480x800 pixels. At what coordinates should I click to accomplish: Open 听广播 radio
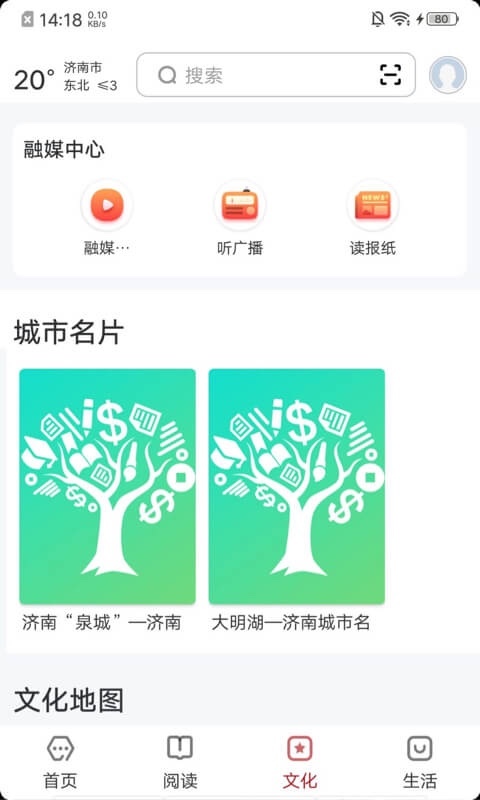[240, 205]
